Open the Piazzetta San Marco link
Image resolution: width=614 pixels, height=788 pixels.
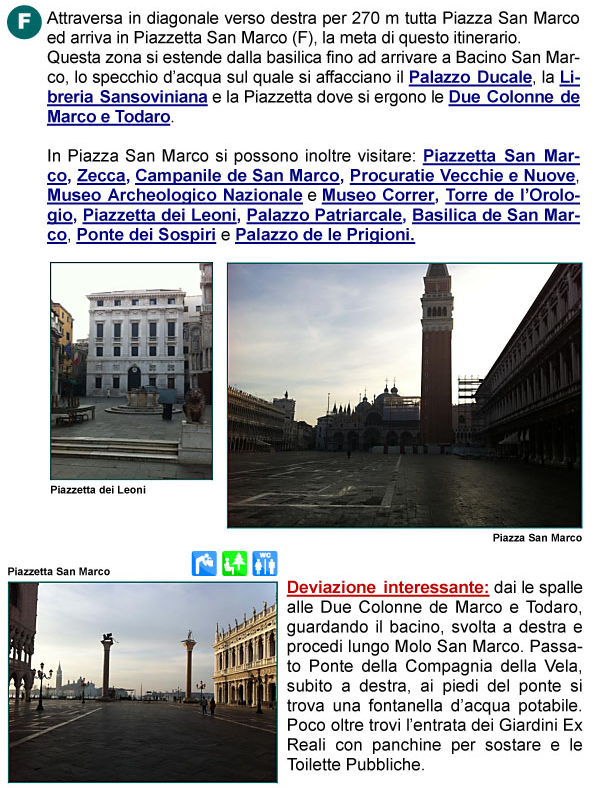[x=500, y=156]
